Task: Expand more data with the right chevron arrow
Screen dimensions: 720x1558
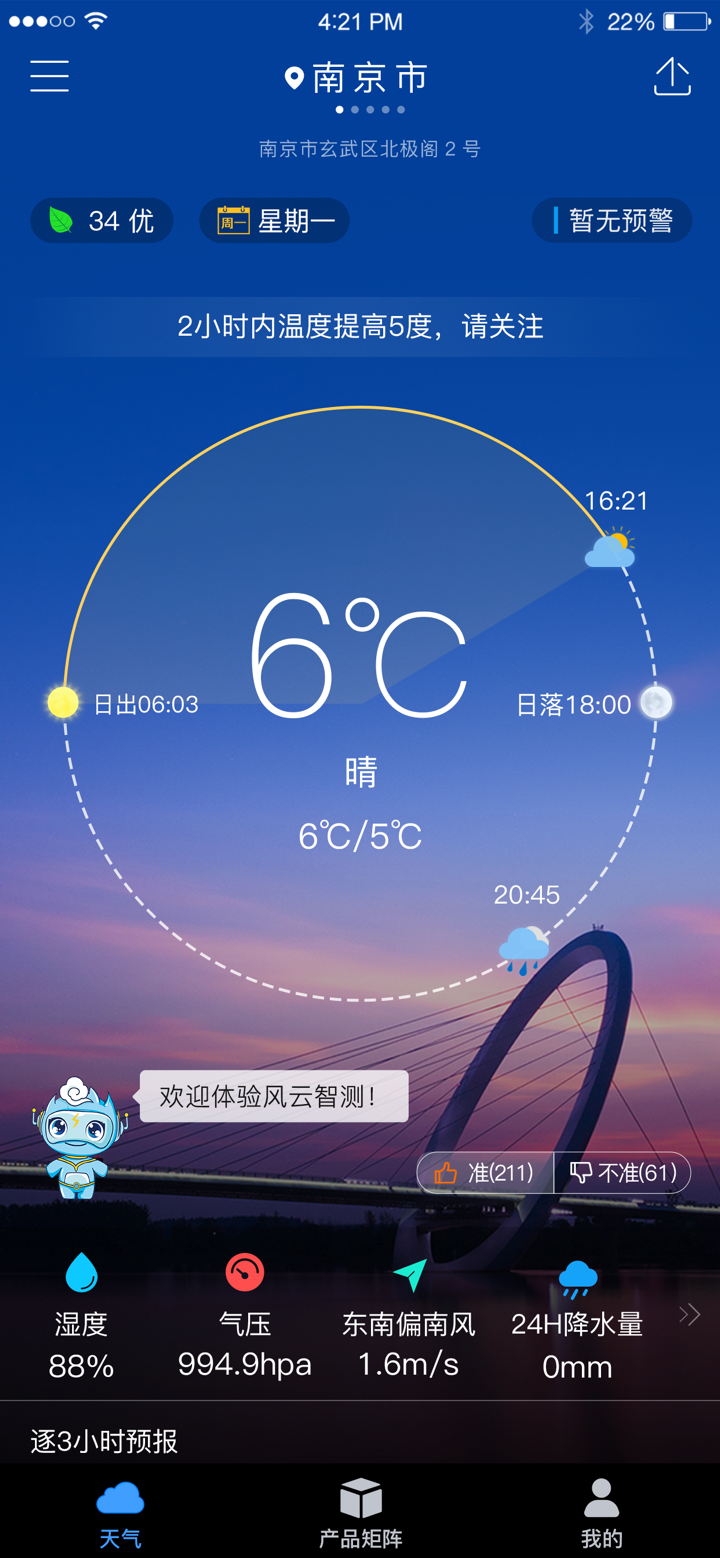Action: (690, 1314)
